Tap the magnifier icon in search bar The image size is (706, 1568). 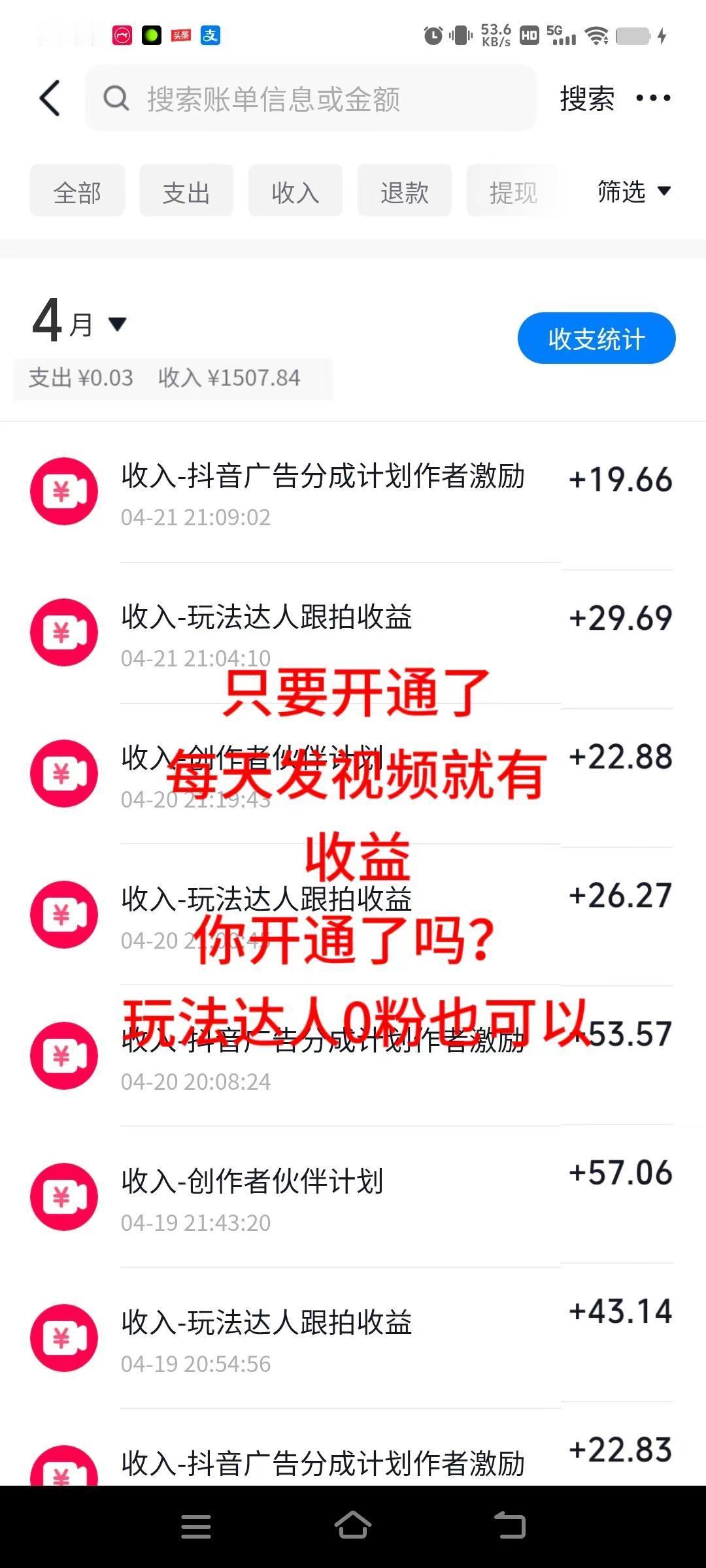[x=116, y=99]
